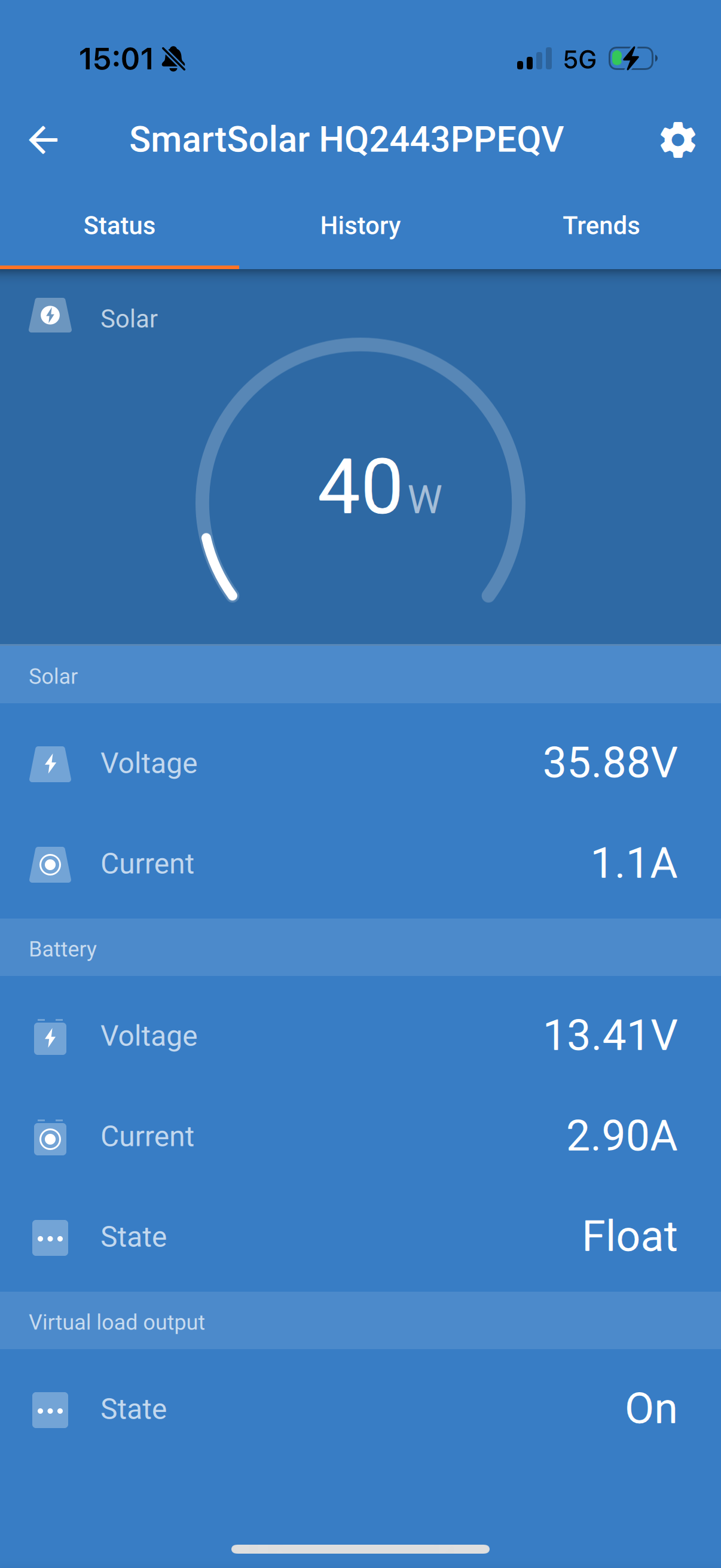Switch to the Trends tab
Viewport: 721px width, 1568px height.
pyautogui.click(x=600, y=226)
